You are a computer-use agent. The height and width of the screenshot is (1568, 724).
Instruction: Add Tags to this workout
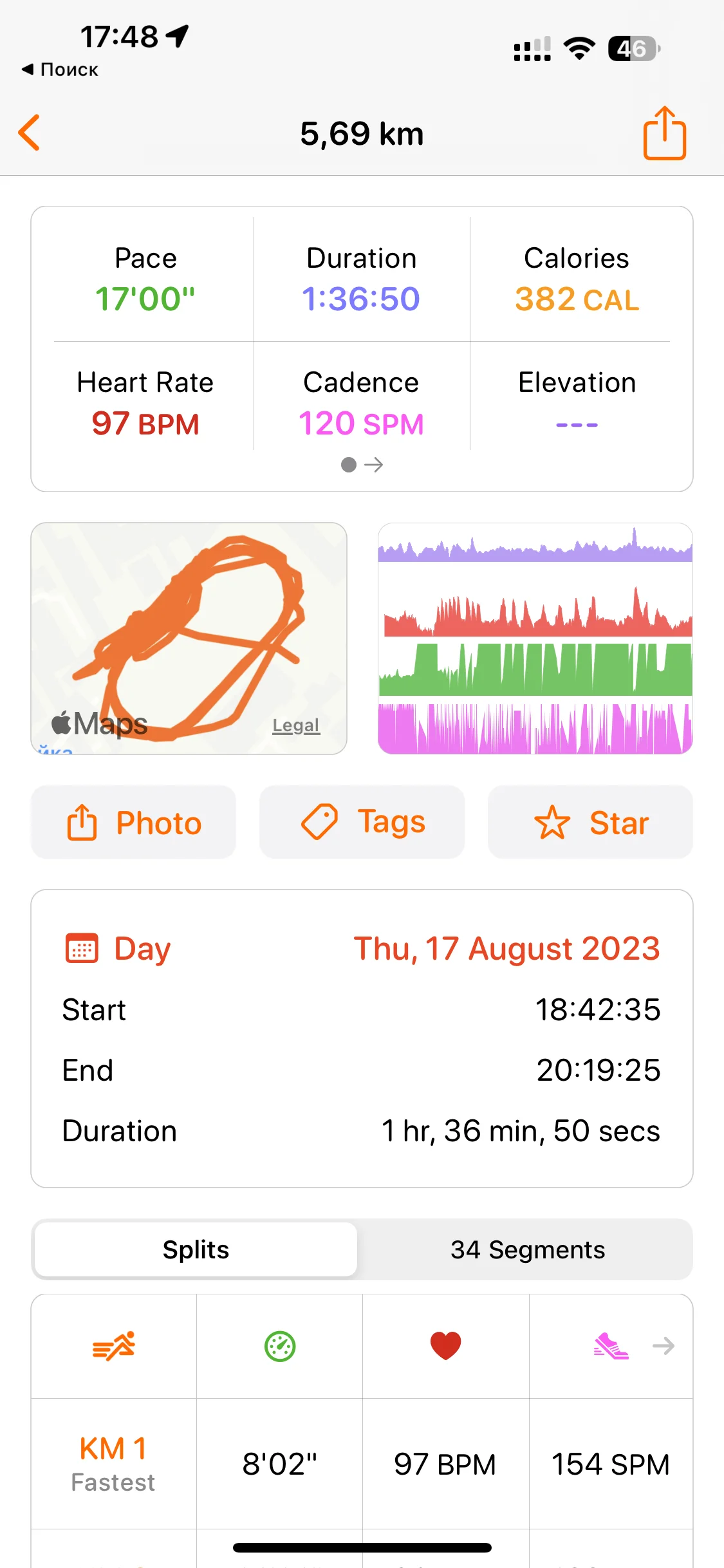click(362, 822)
